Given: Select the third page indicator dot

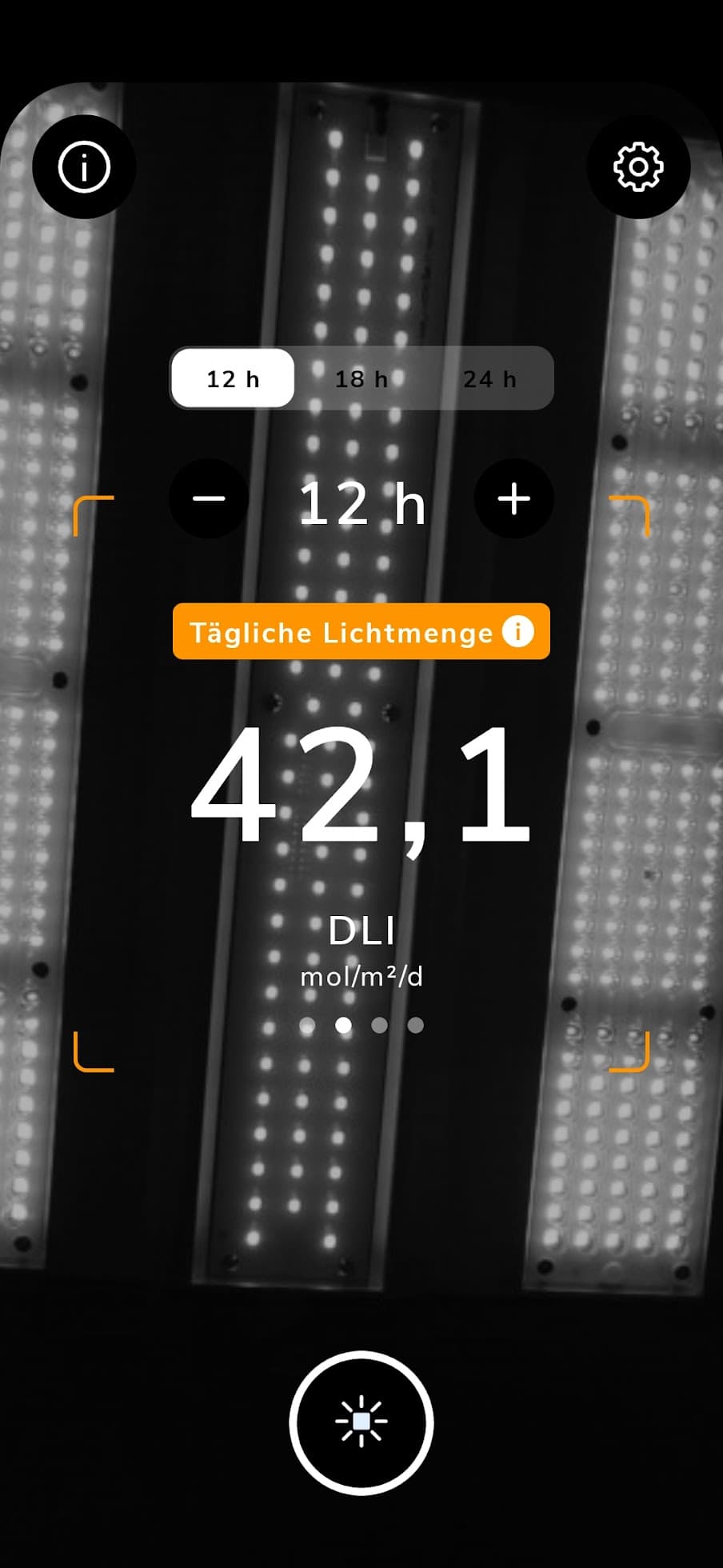Looking at the screenshot, I should tap(380, 1025).
